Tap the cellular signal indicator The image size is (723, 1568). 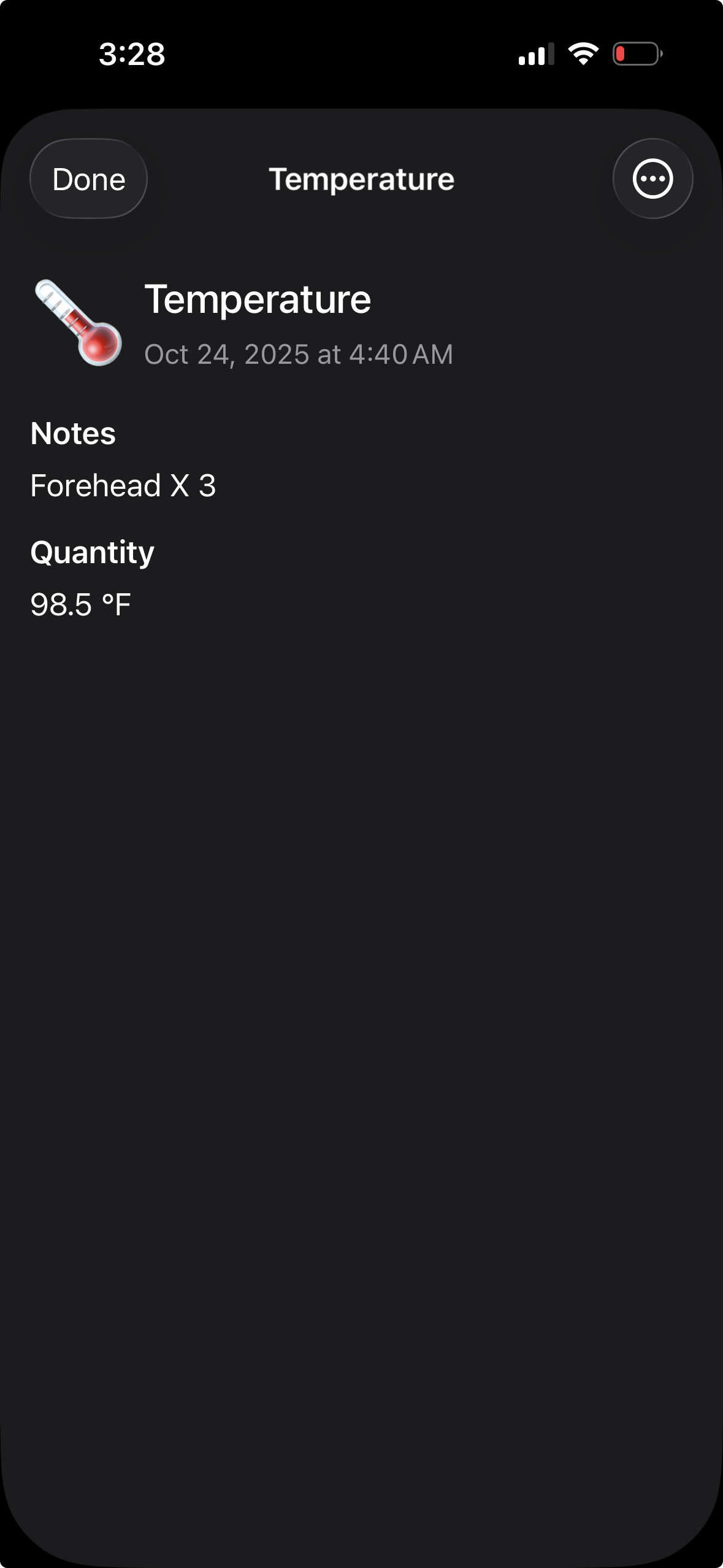pyautogui.click(x=535, y=54)
